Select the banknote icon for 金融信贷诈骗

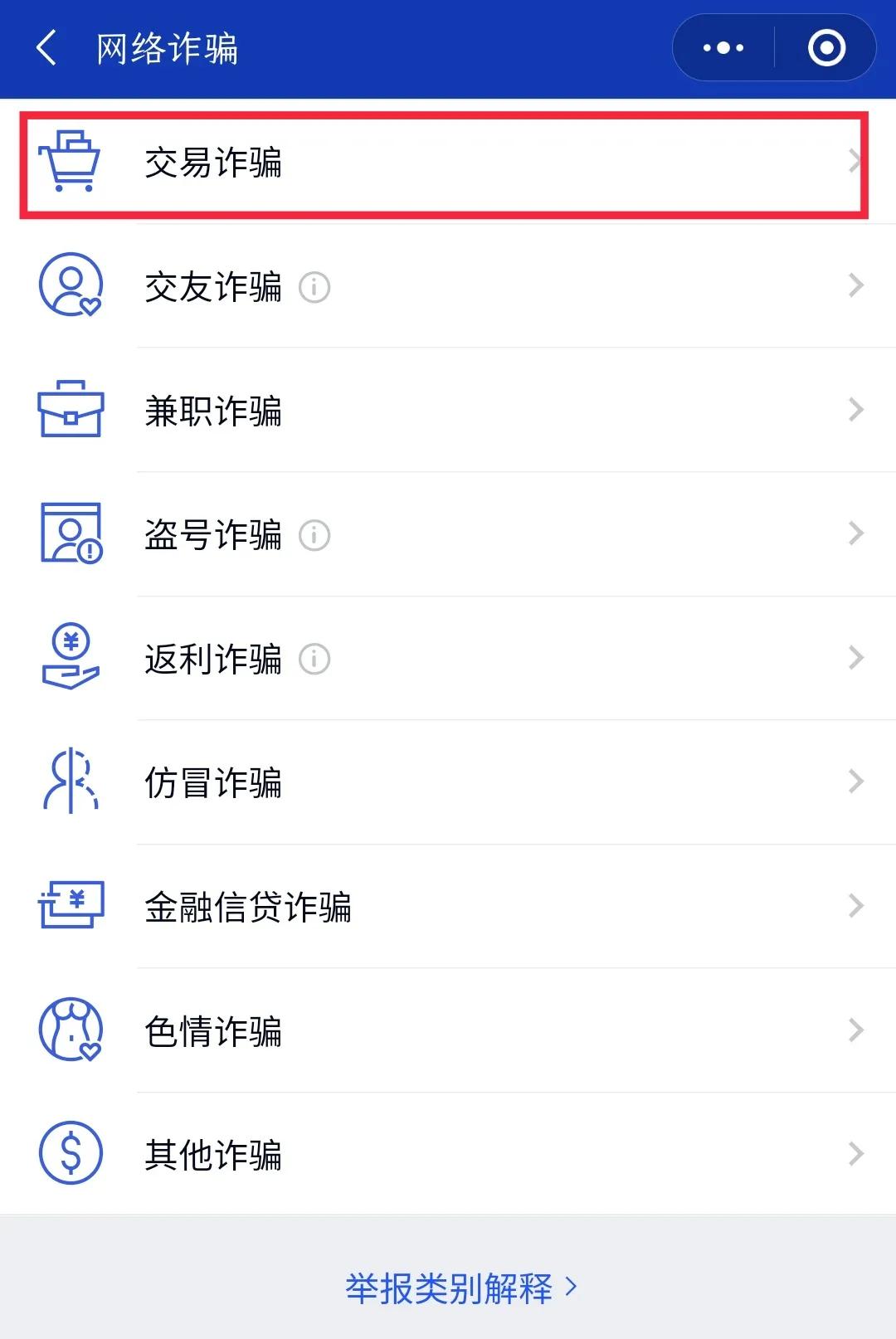coord(71,906)
